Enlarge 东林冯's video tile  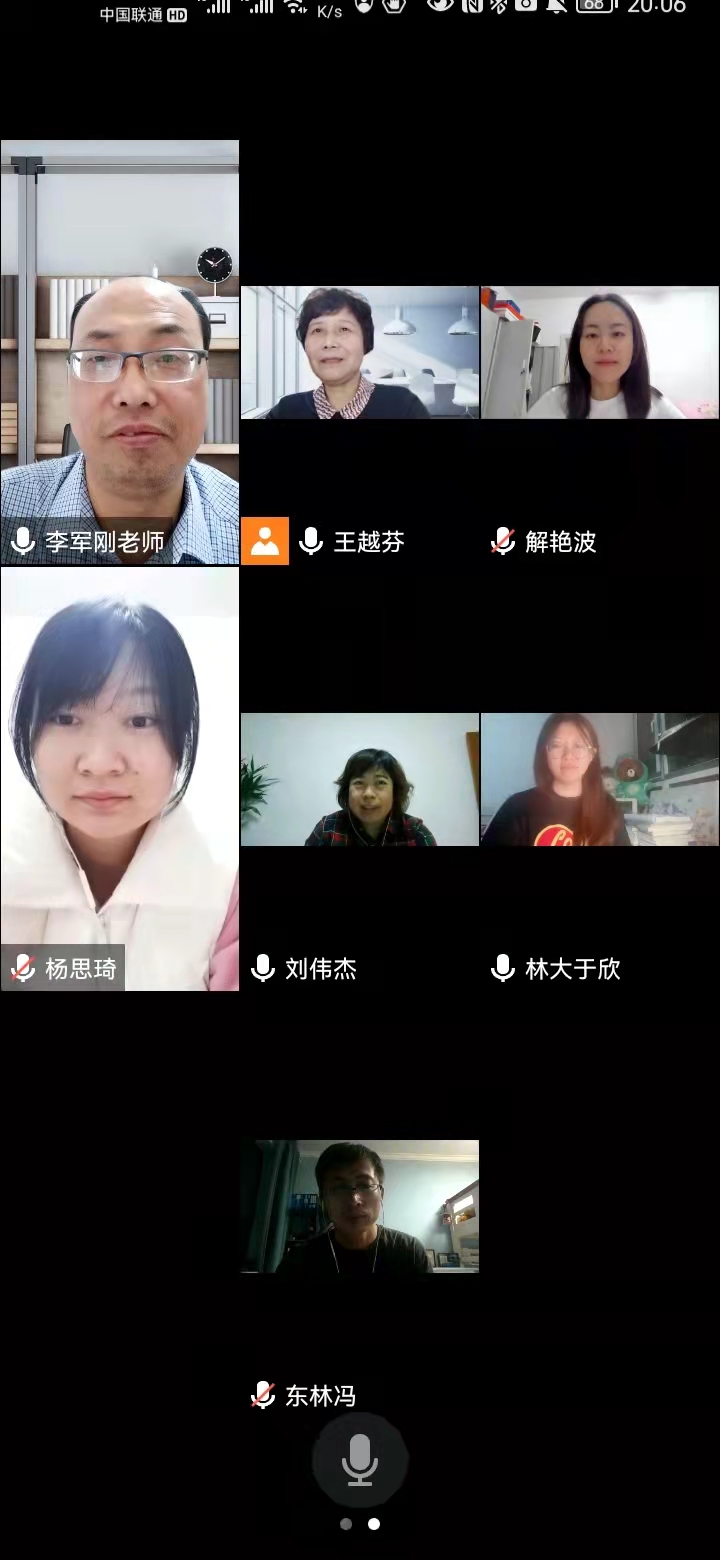pyautogui.click(x=360, y=1206)
